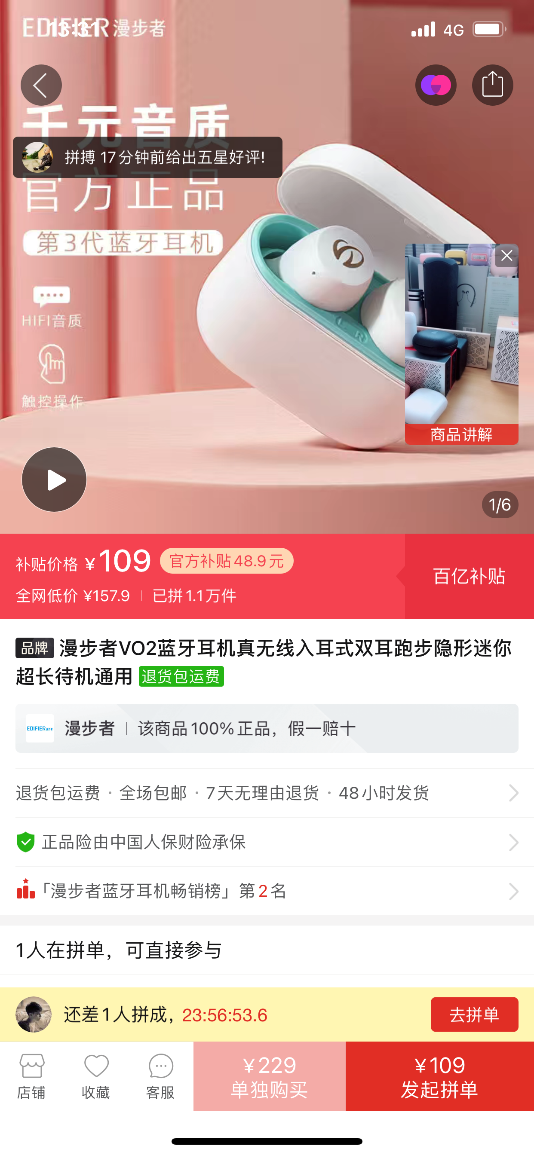The width and height of the screenshot is (534, 1155).
Task: Share this product
Action: [492, 85]
